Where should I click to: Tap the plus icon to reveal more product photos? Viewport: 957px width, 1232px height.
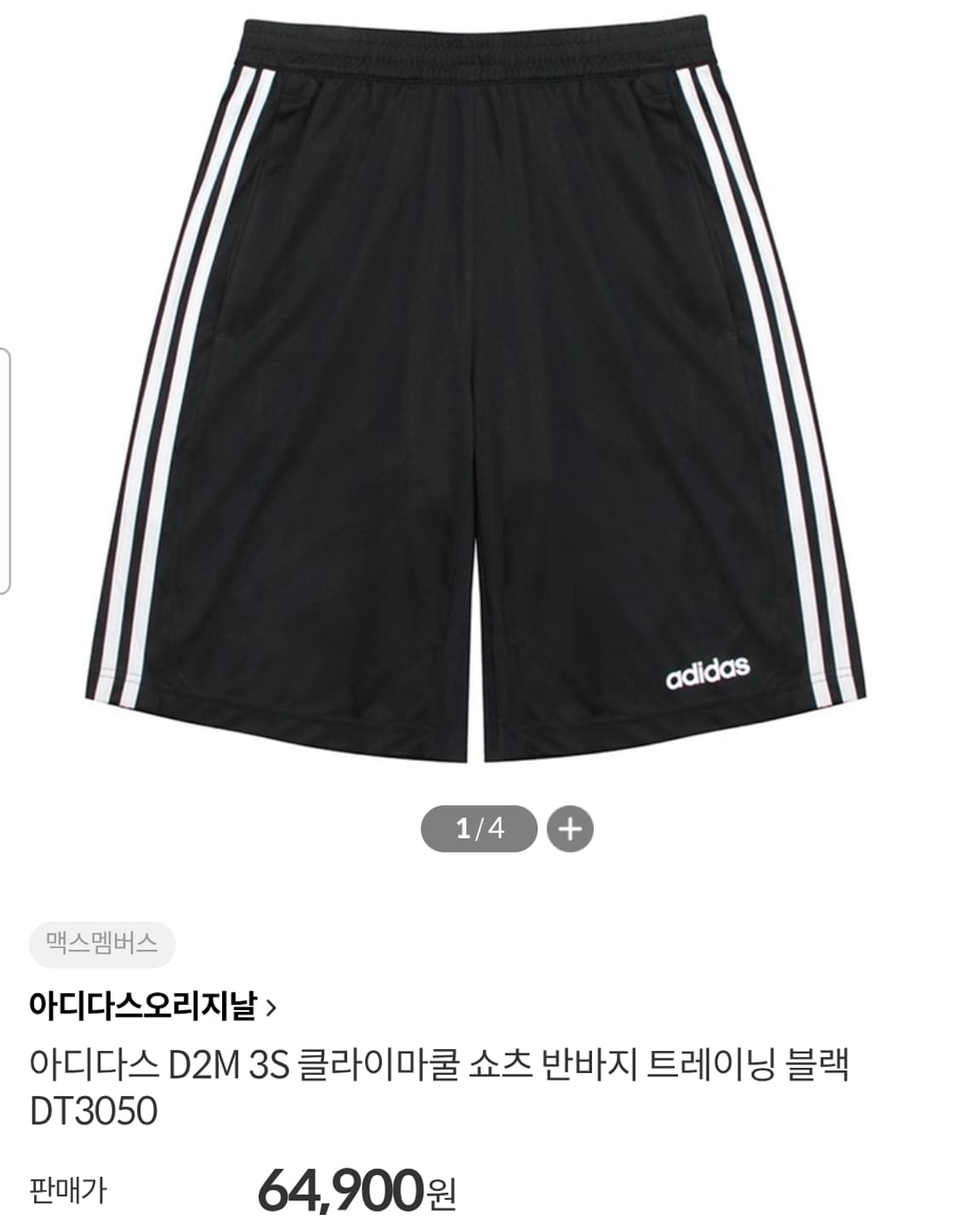(572, 828)
